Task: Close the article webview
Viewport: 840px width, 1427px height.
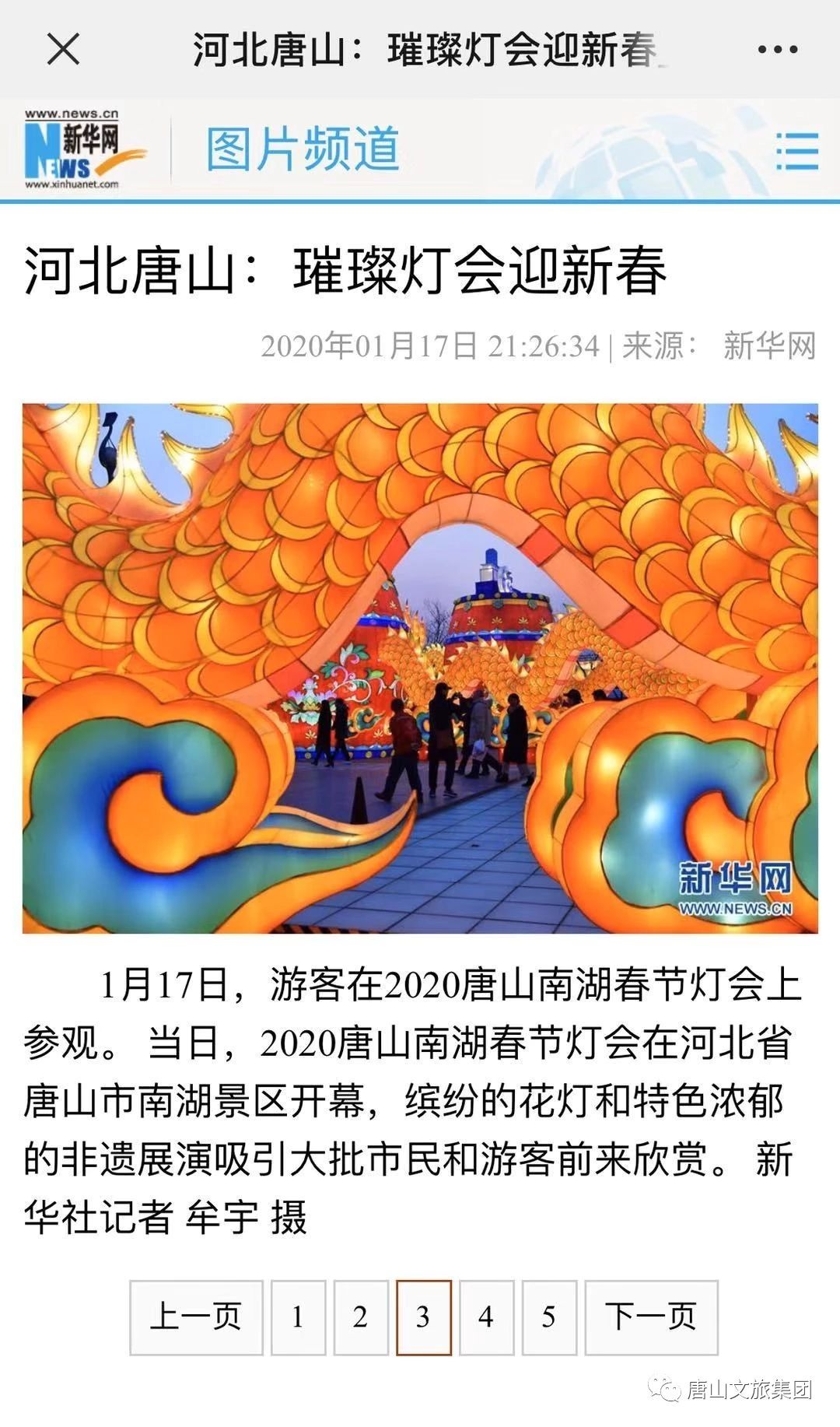Action: point(63,50)
